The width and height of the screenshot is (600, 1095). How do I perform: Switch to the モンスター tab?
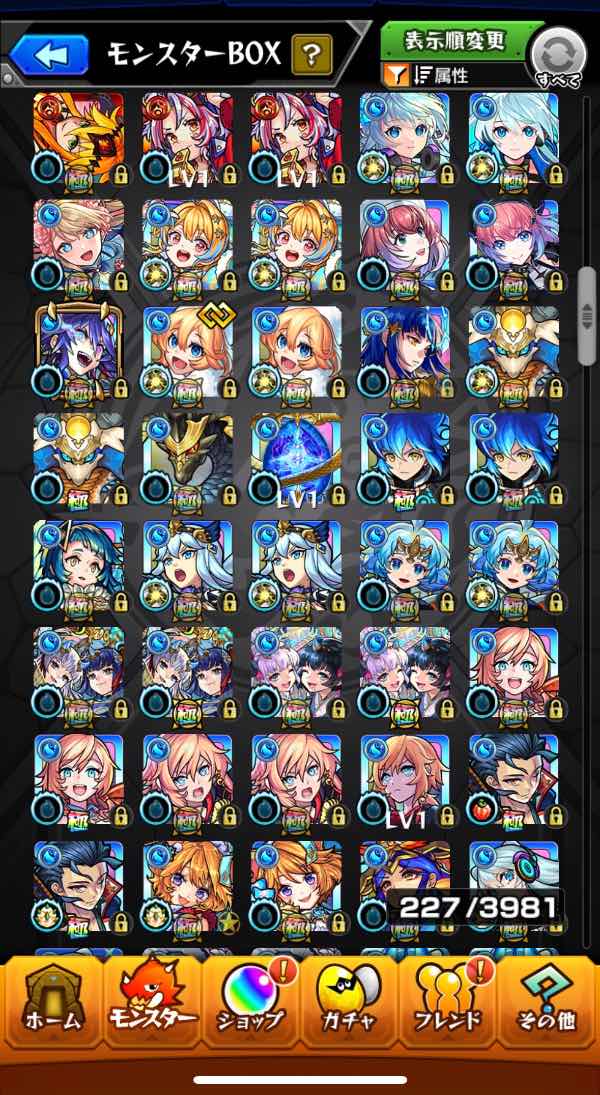(x=152, y=997)
